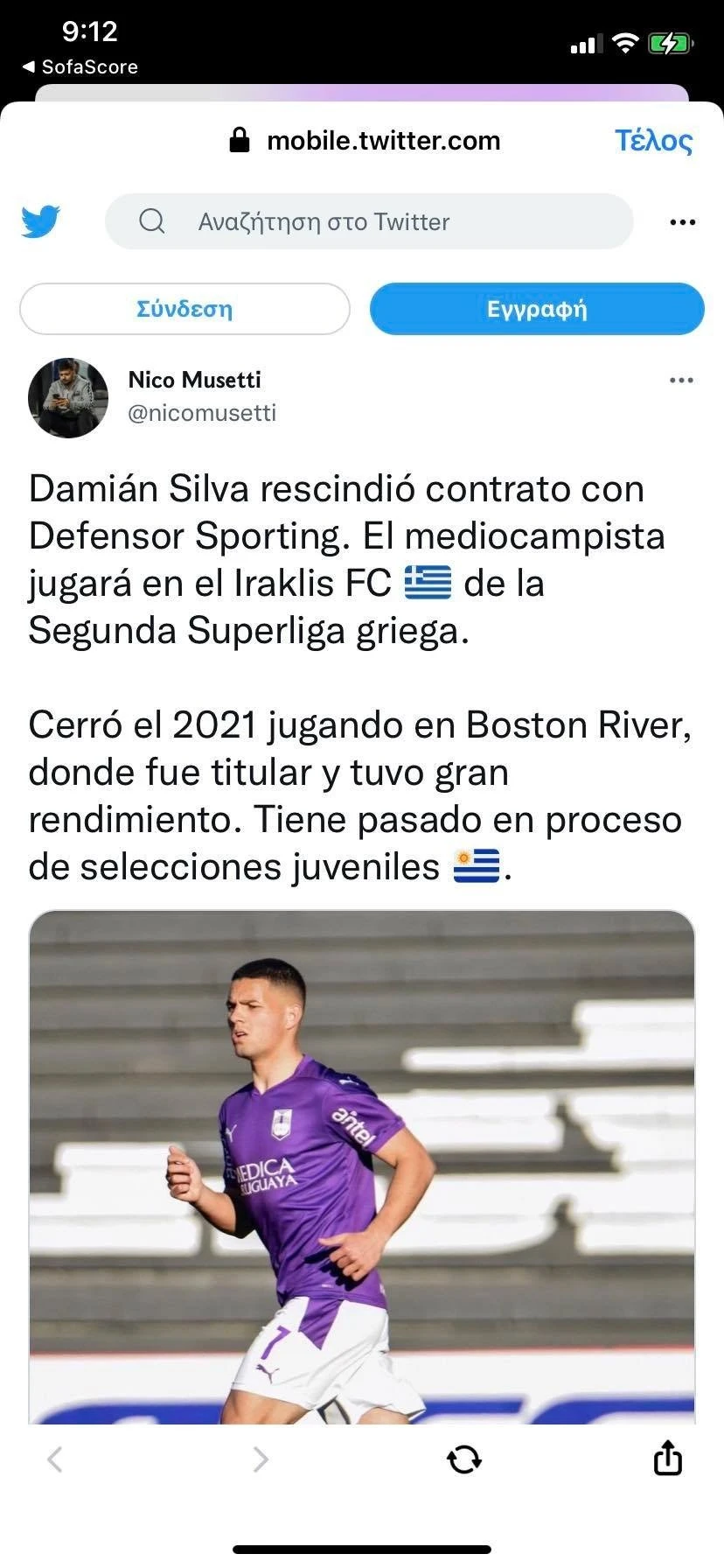
Task: Tap the Εγγραφή sign-up button
Action: (x=537, y=309)
